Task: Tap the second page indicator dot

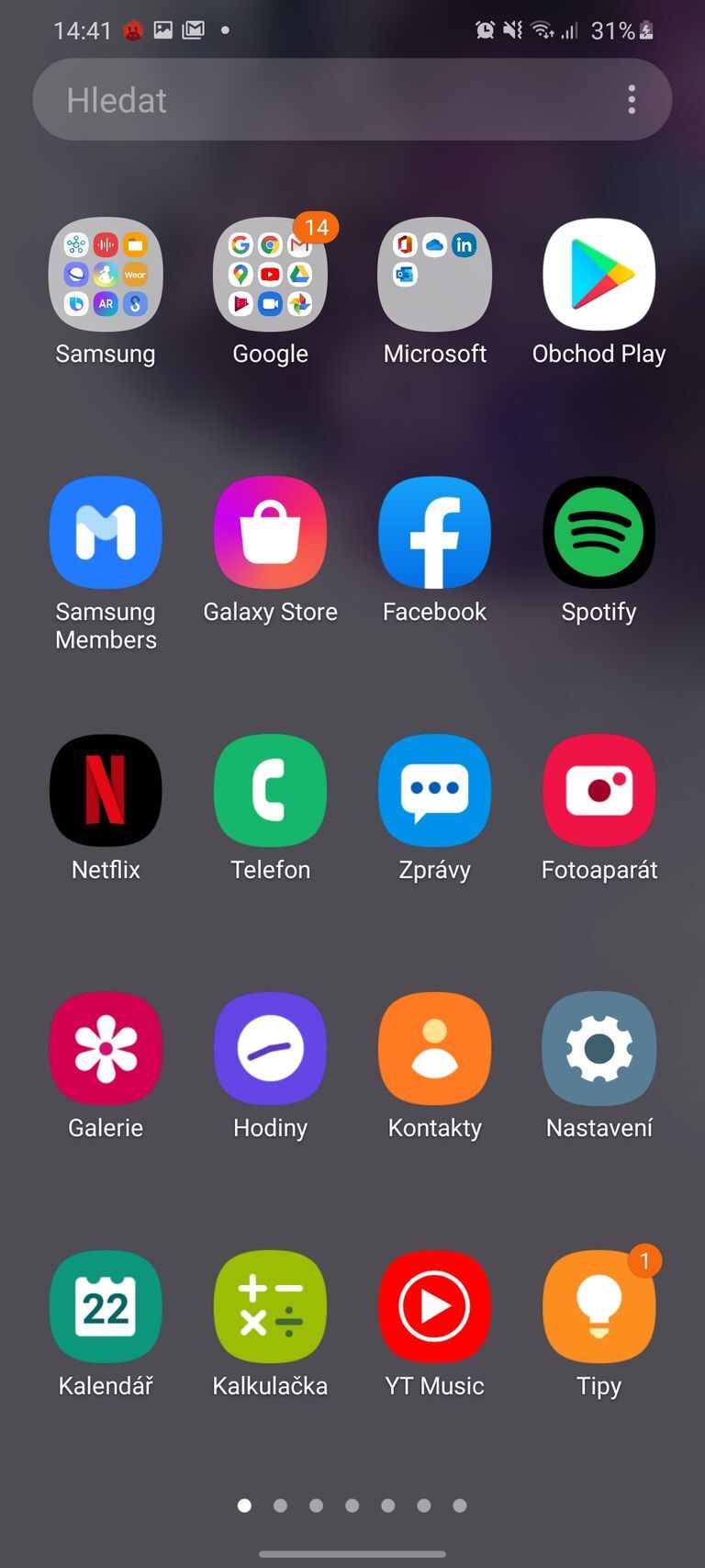Action: [x=280, y=1505]
